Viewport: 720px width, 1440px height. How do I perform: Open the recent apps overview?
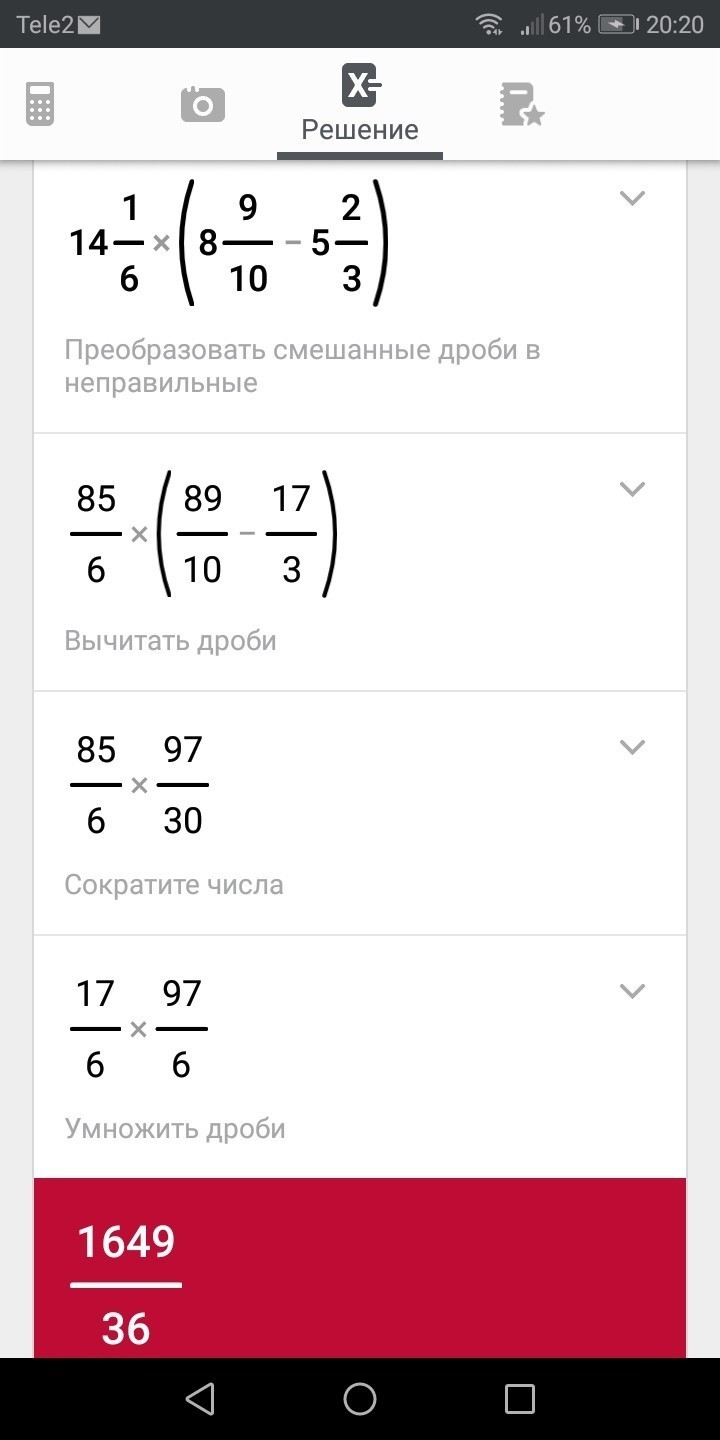(520, 1398)
